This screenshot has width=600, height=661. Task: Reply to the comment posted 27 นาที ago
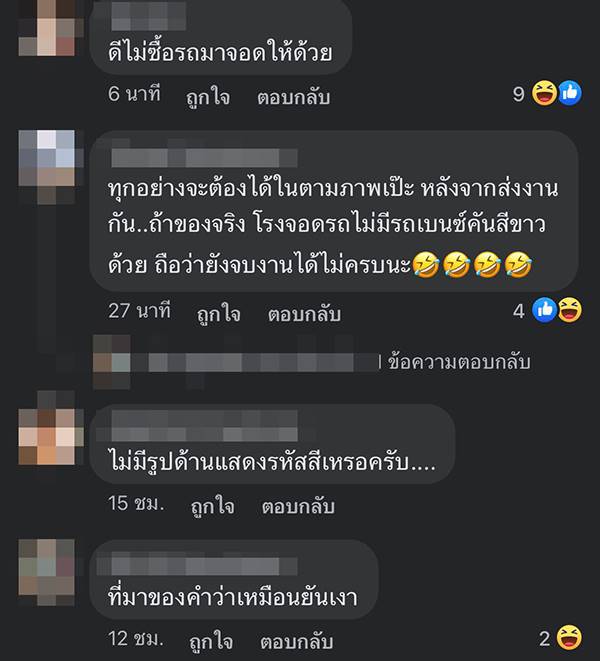coord(303,313)
